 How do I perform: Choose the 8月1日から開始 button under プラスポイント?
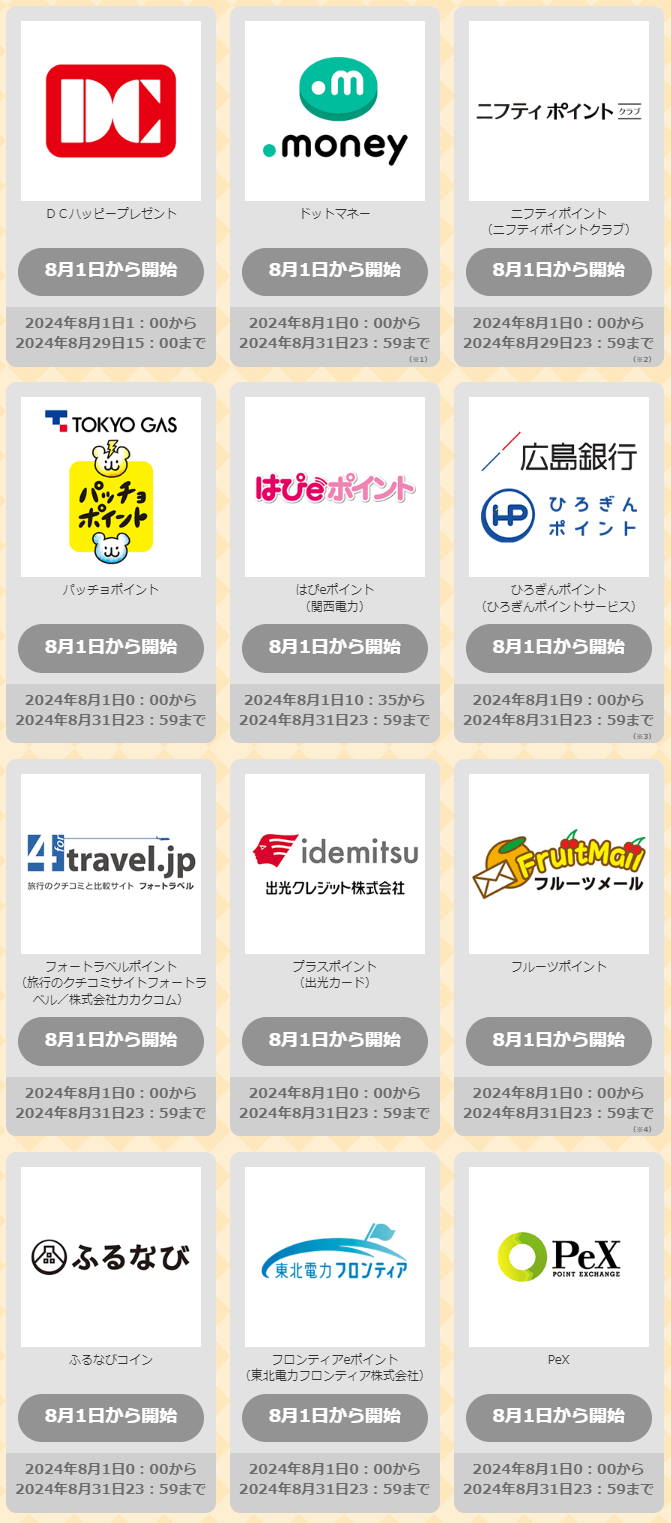coord(335,1040)
